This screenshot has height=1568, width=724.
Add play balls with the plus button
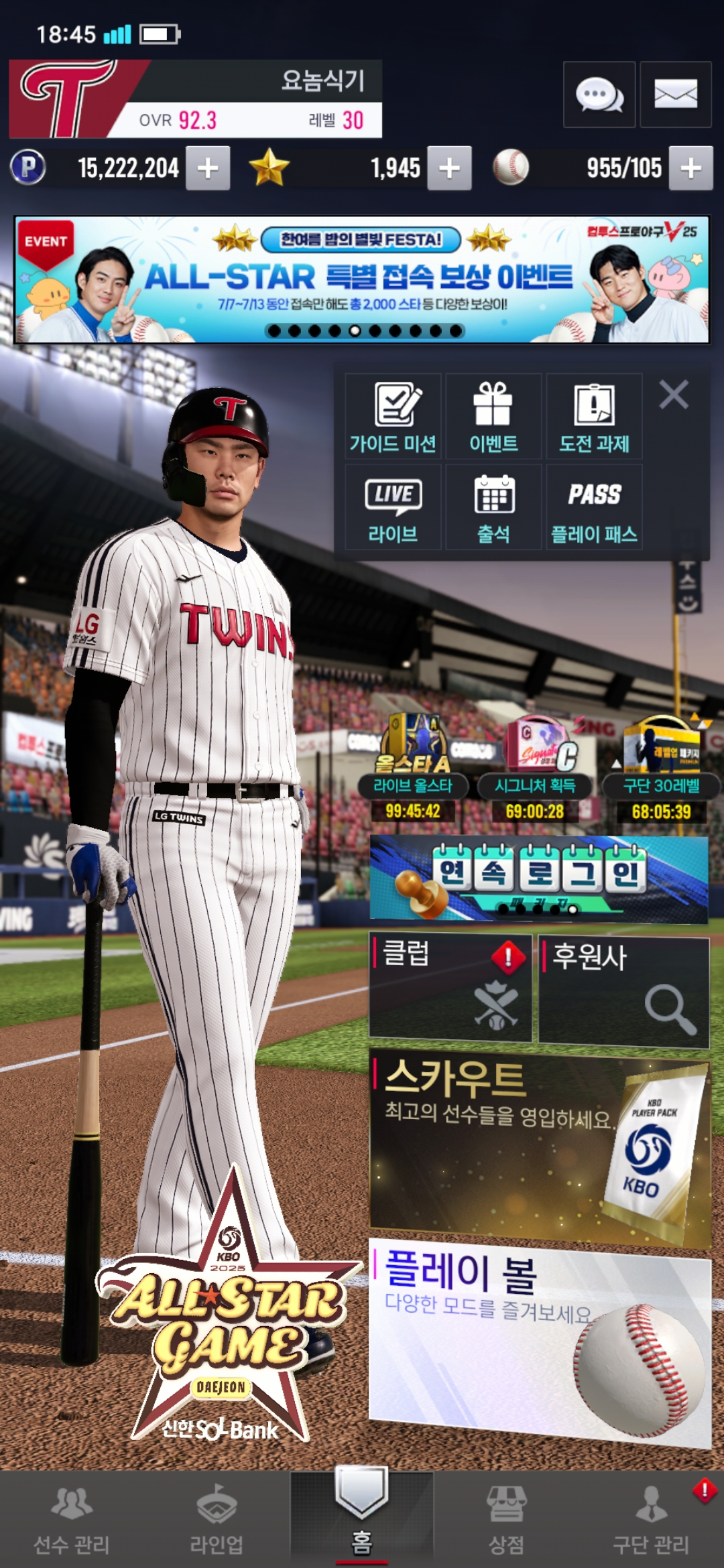tap(690, 168)
